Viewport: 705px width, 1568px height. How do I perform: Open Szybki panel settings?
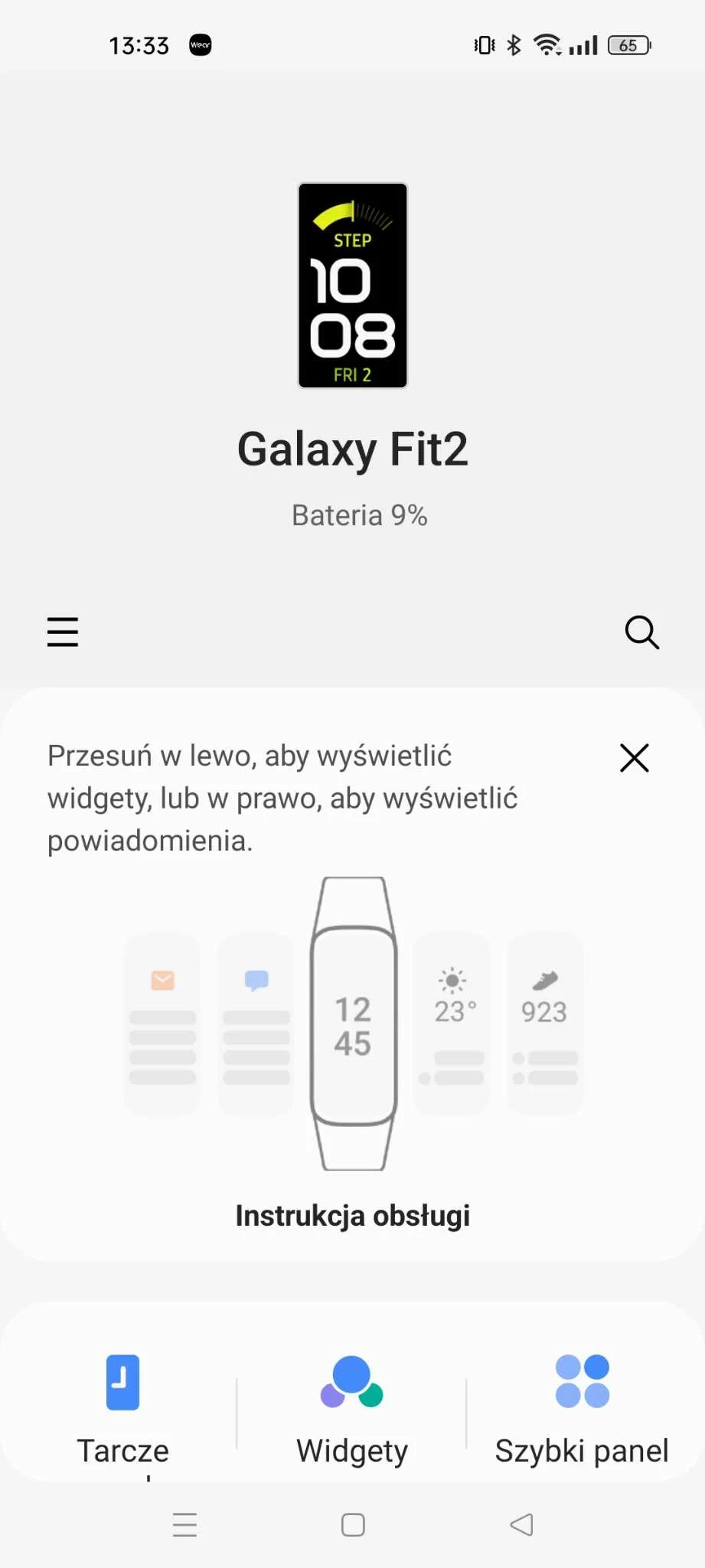click(582, 1409)
